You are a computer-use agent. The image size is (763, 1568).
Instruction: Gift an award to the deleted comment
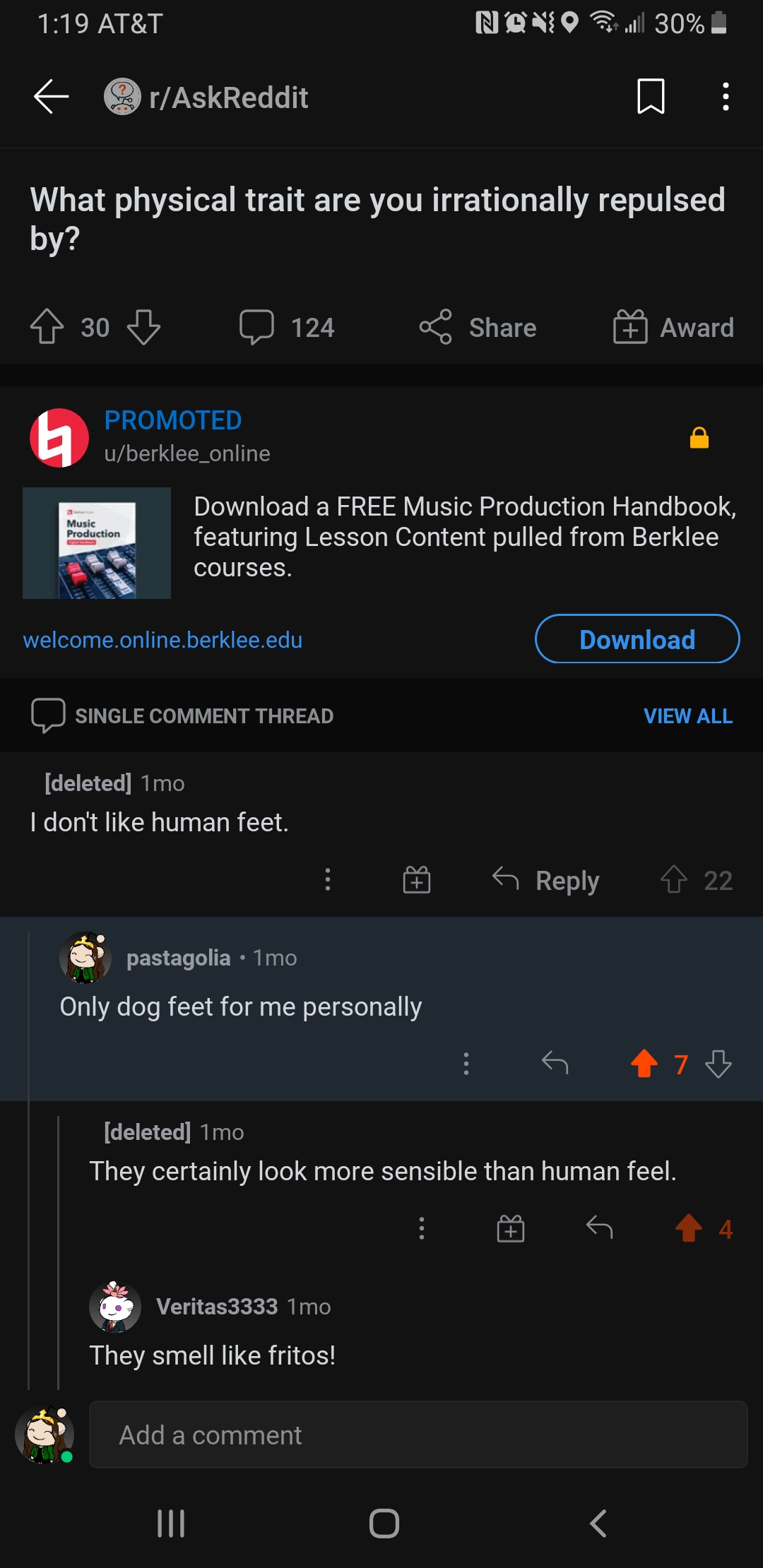point(417,879)
